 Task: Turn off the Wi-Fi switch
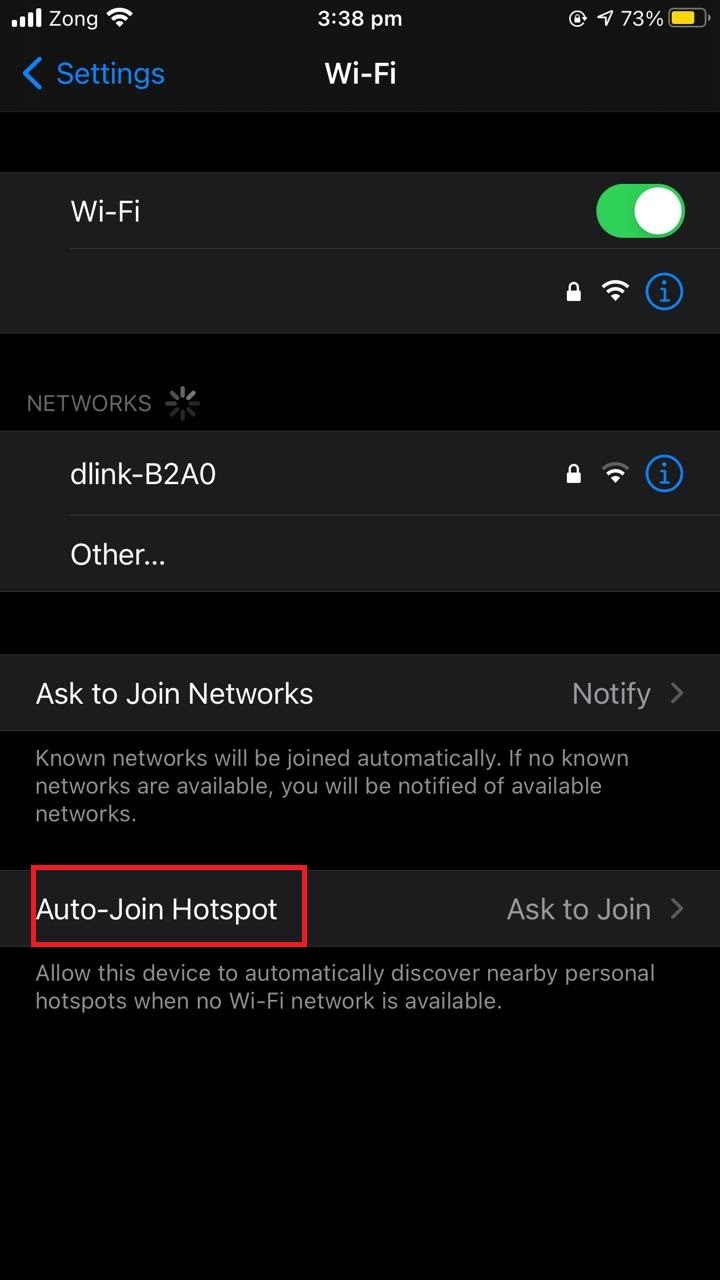point(641,211)
